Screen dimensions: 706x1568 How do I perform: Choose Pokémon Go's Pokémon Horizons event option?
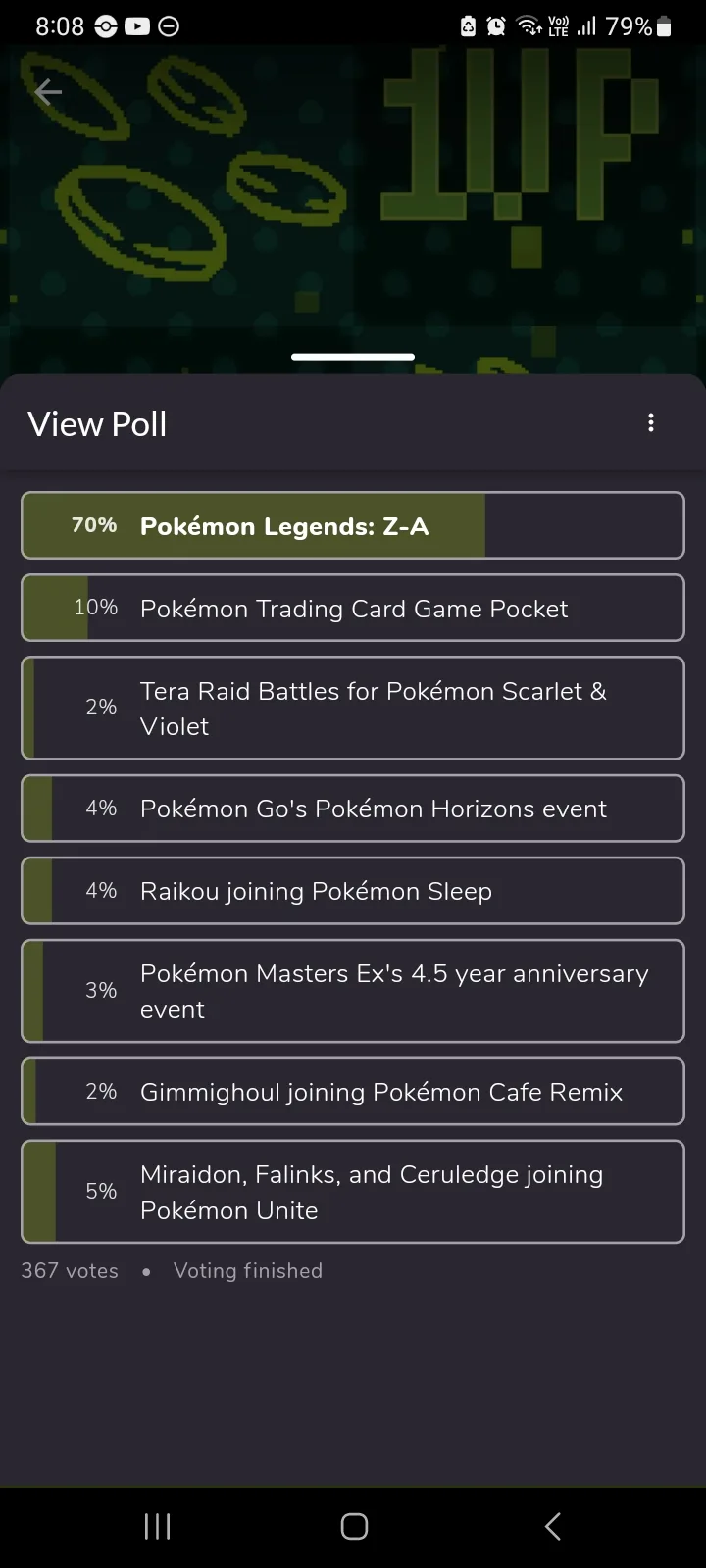pyautogui.click(x=353, y=808)
